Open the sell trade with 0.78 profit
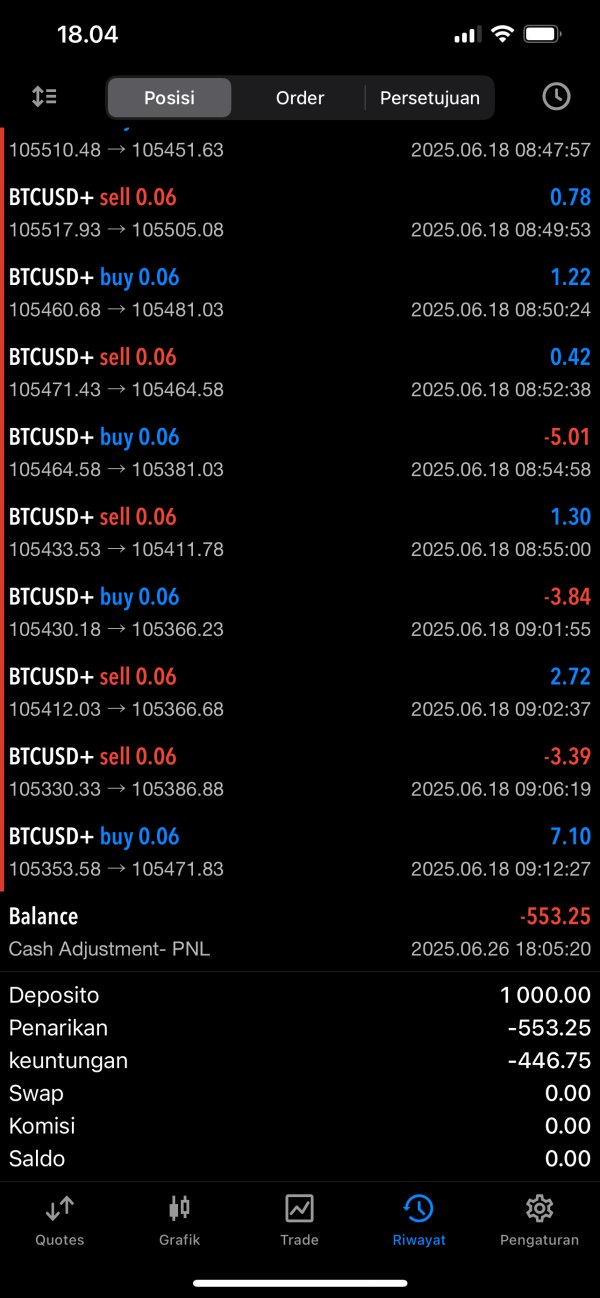Image resolution: width=600 pixels, height=1298 pixels. pos(300,212)
